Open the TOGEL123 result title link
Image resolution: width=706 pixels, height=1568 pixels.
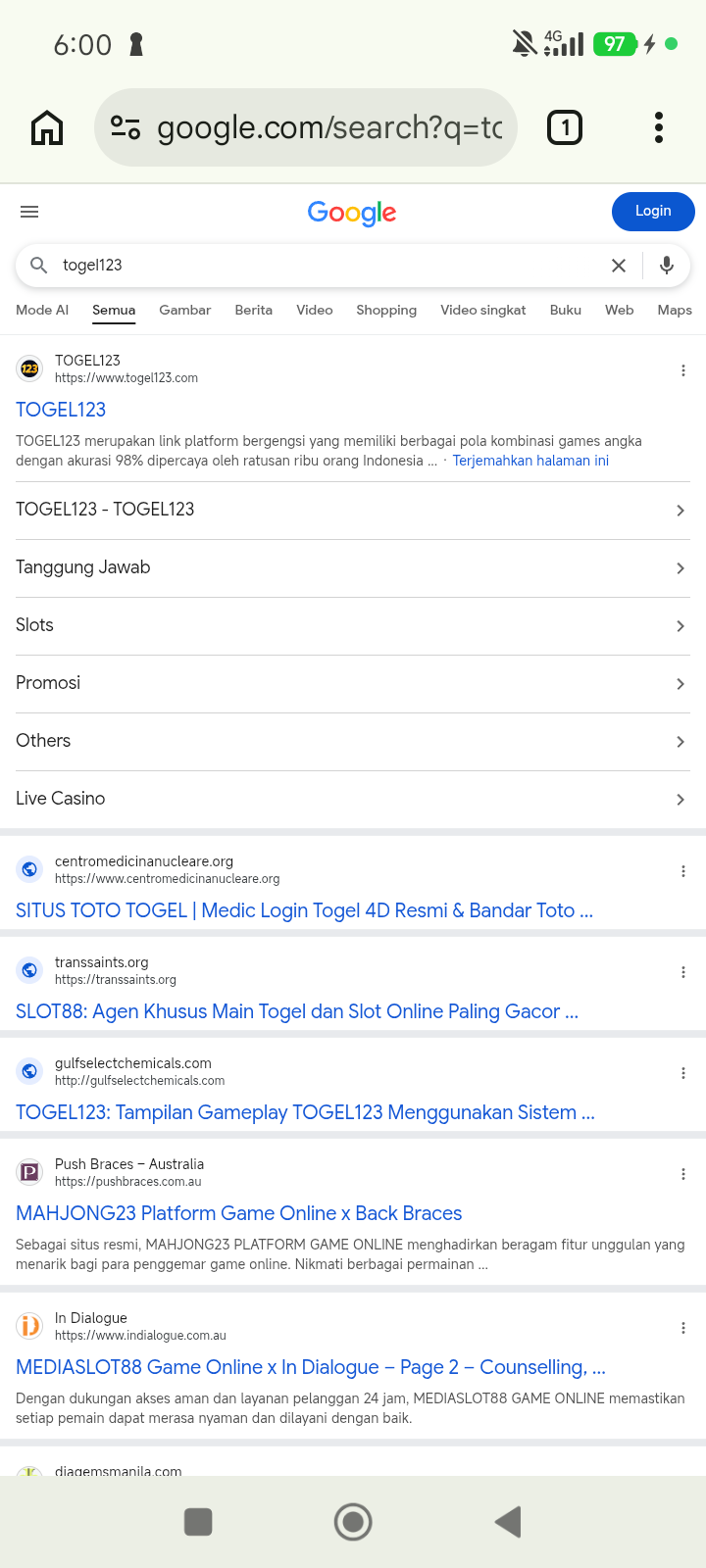[61, 410]
